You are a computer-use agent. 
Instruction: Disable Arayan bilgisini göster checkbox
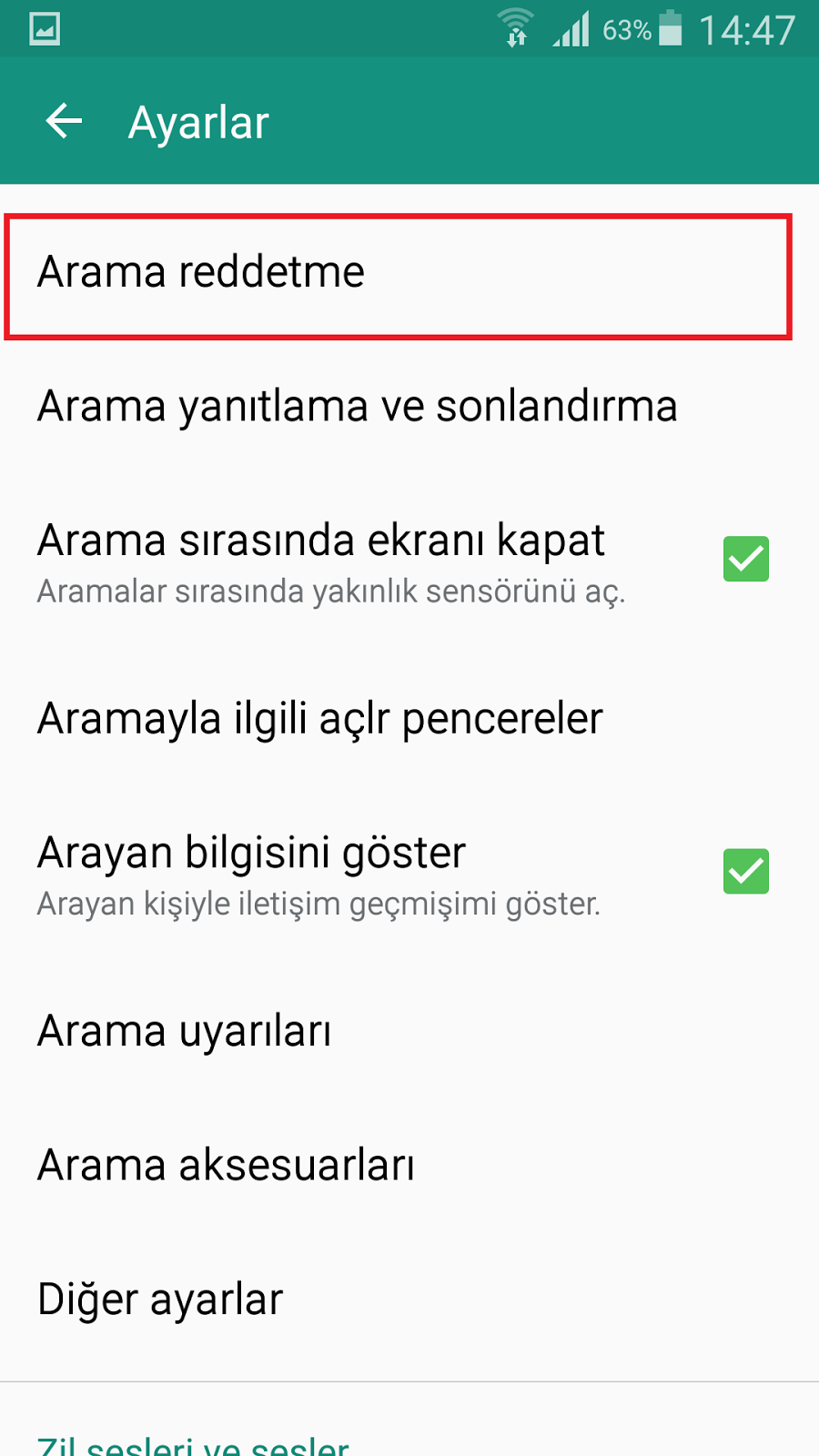coord(746,871)
